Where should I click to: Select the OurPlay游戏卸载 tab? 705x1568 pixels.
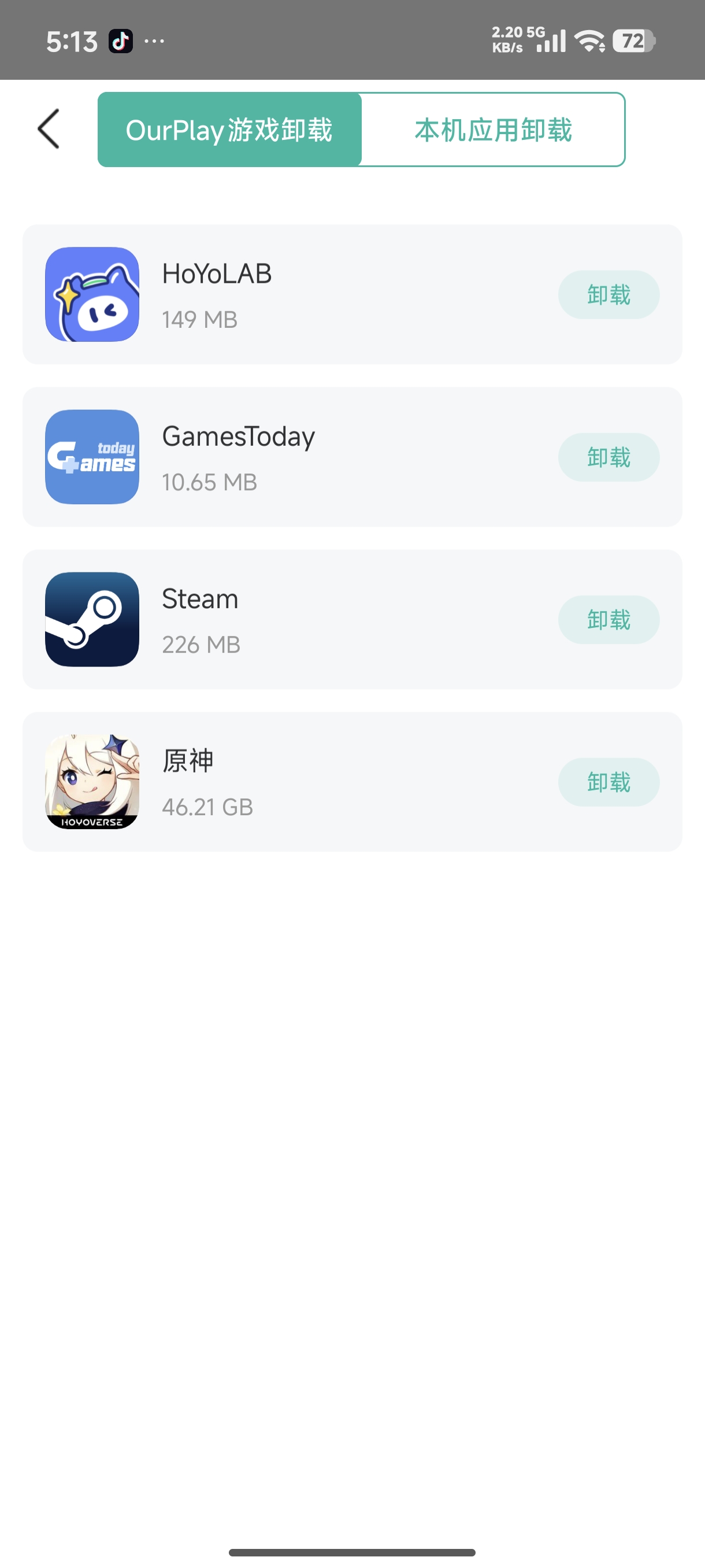tap(229, 130)
